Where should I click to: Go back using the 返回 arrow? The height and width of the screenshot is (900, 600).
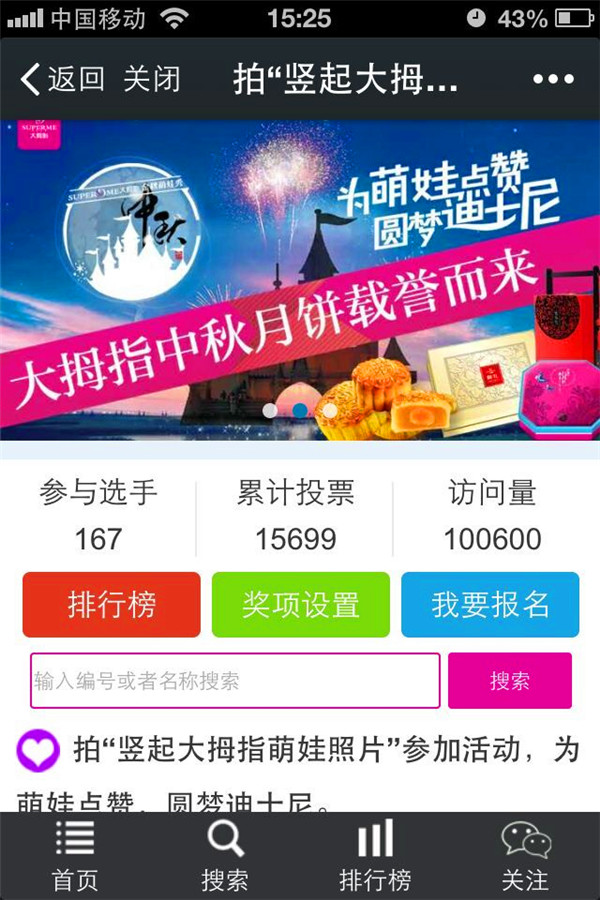point(62,79)
